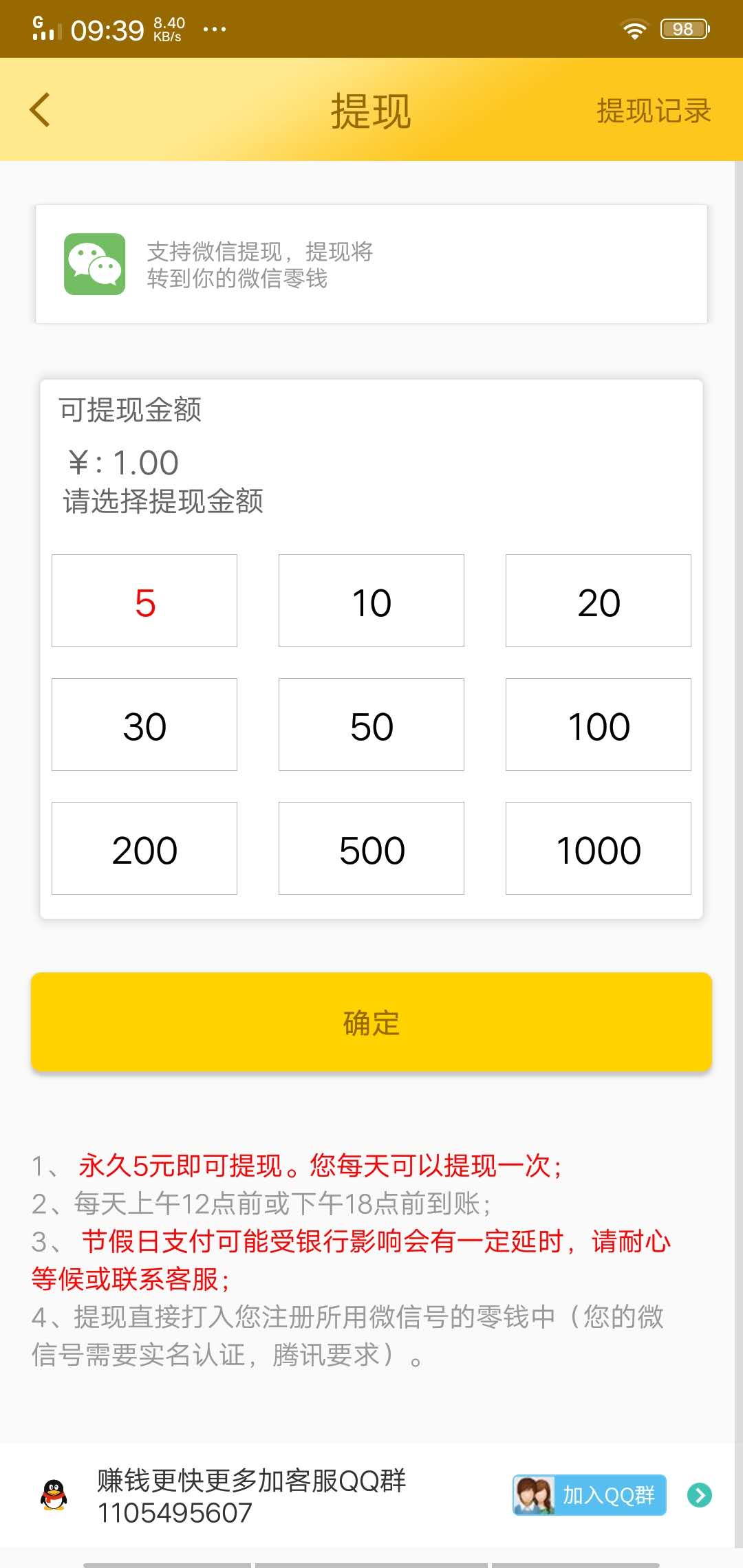Select the 50 yuan amount option

click(371, 724)
